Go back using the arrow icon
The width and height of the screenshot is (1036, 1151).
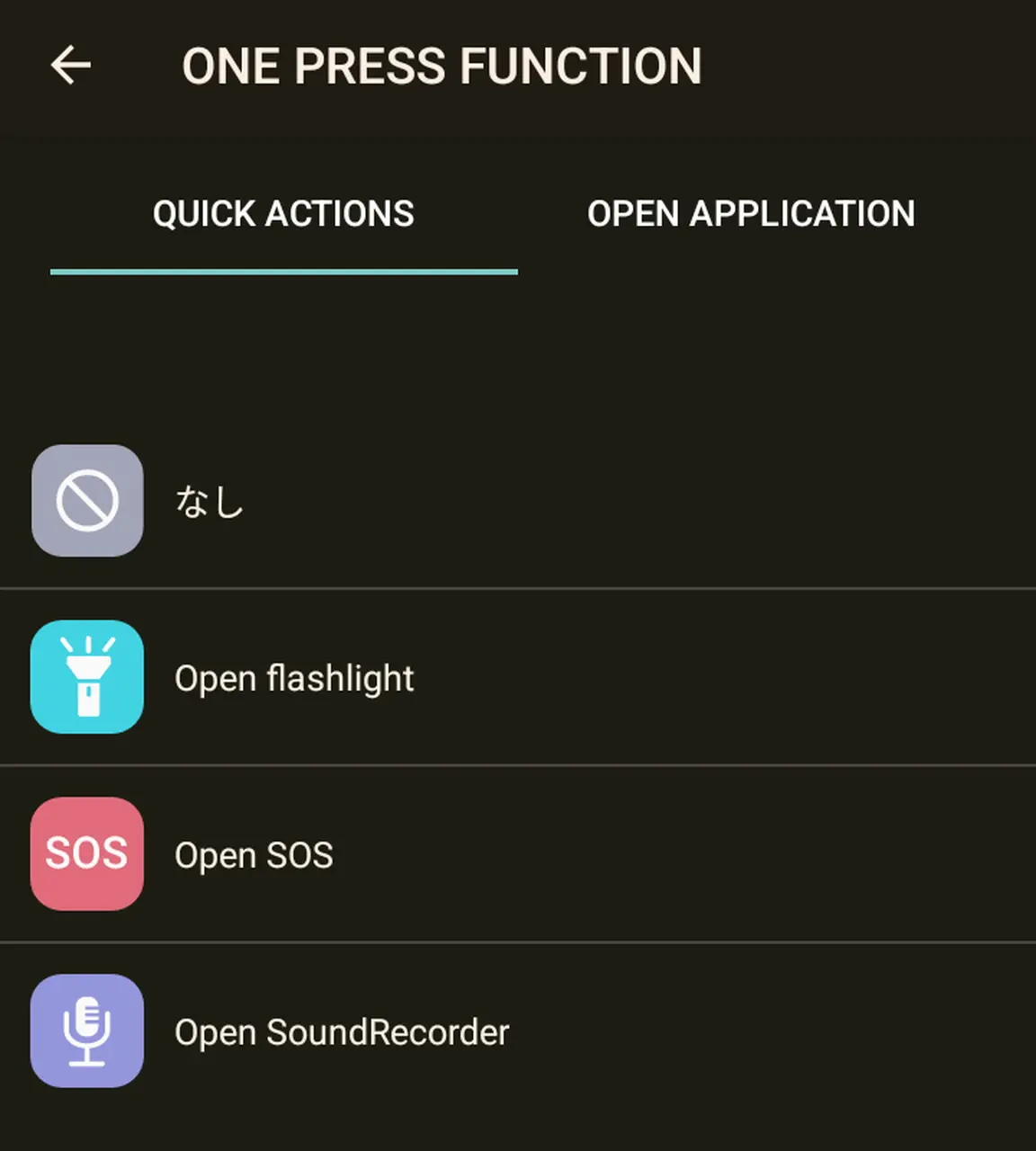[71, 66]
